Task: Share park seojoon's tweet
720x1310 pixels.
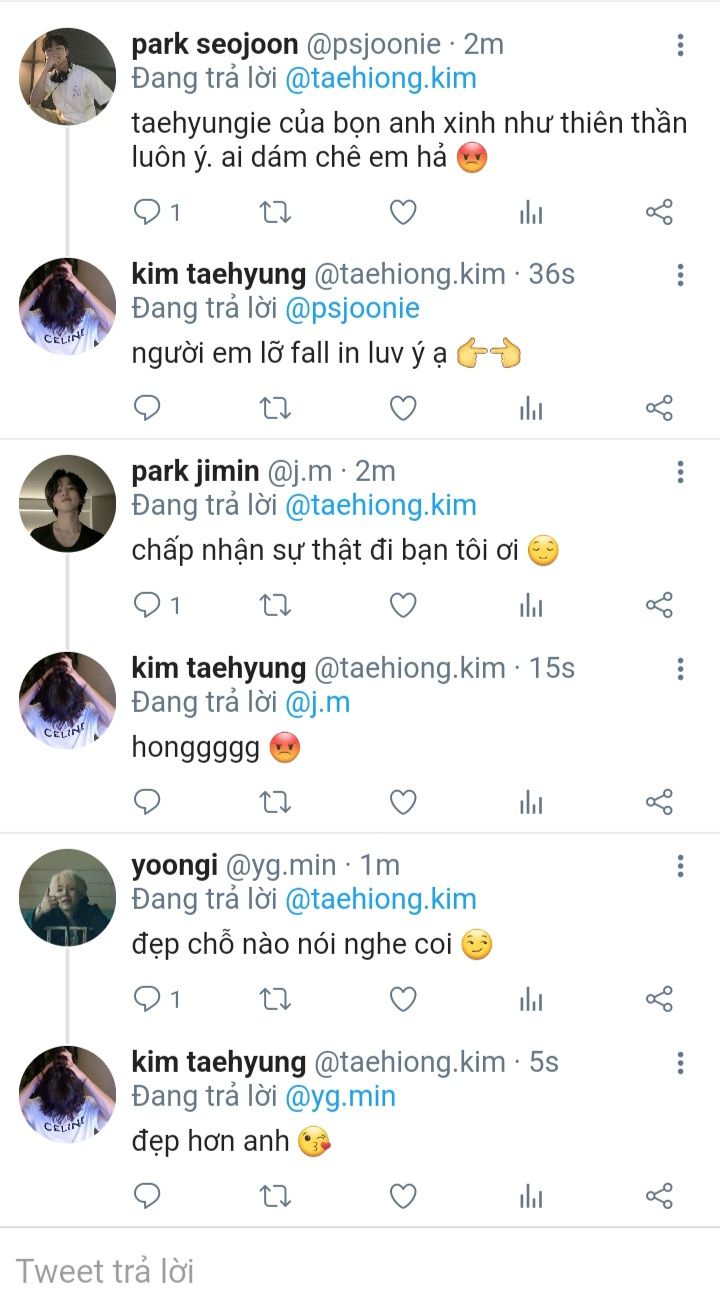Action: 659,212
